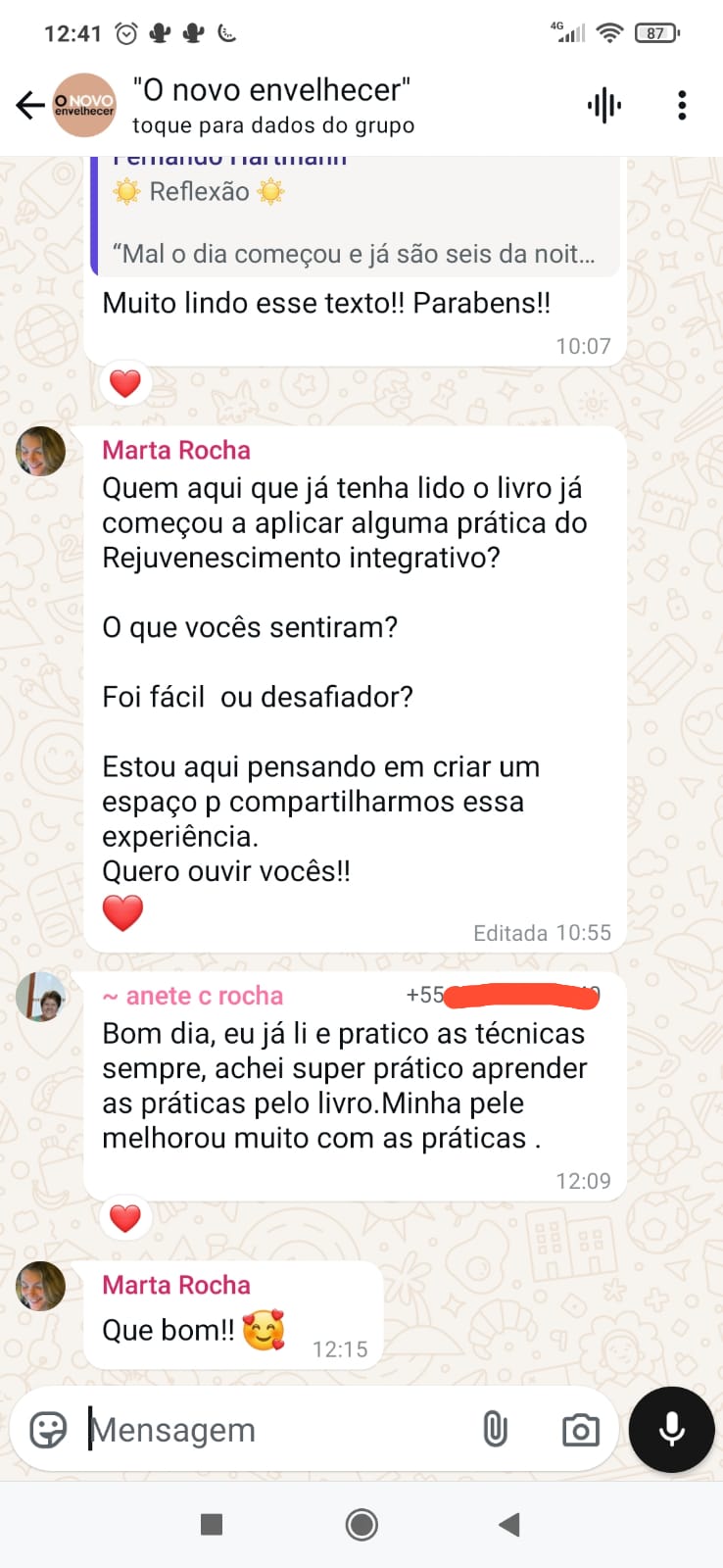
Task: View heart reaction on "Muito lindo esse texto" message
Action: tap(125, 383)
